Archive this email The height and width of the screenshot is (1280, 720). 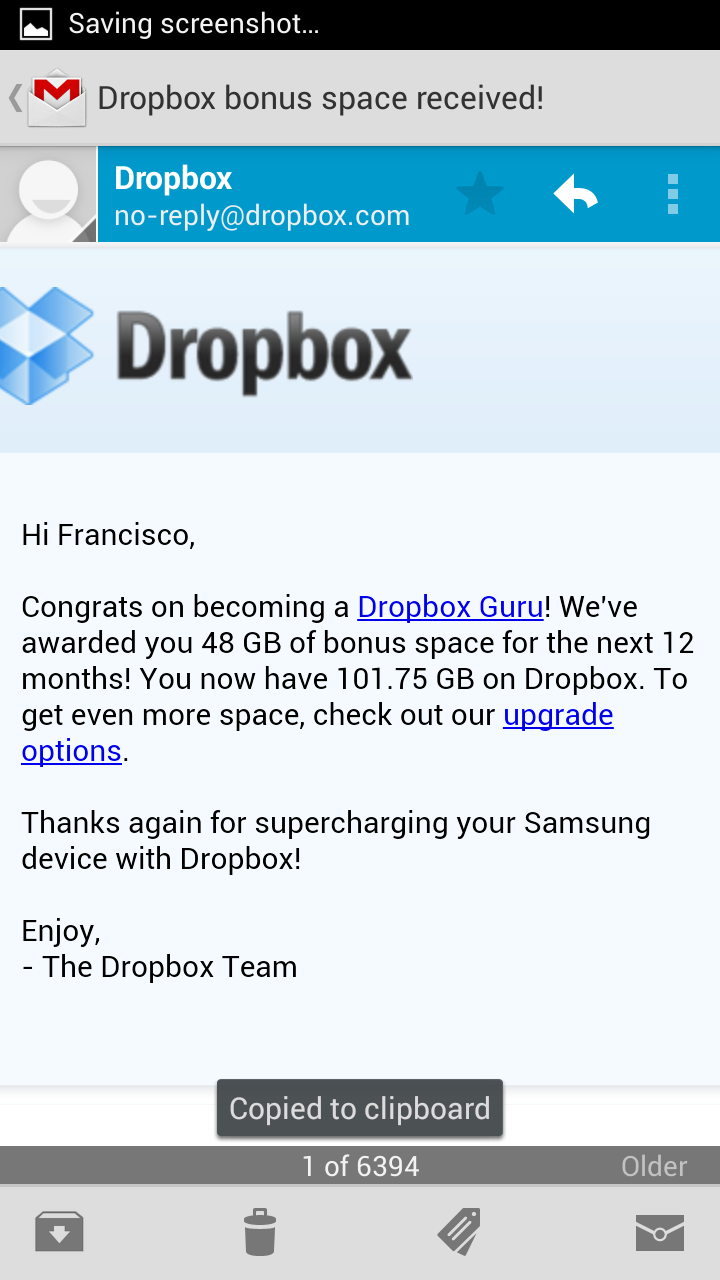point(59,1232)
